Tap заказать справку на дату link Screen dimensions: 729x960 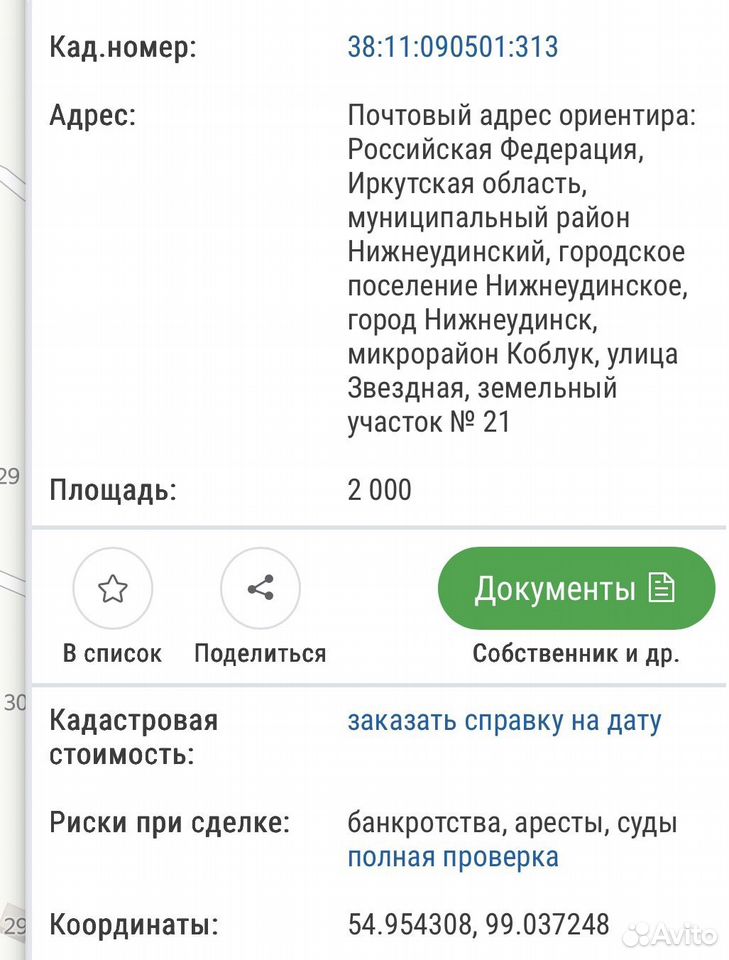504,721
